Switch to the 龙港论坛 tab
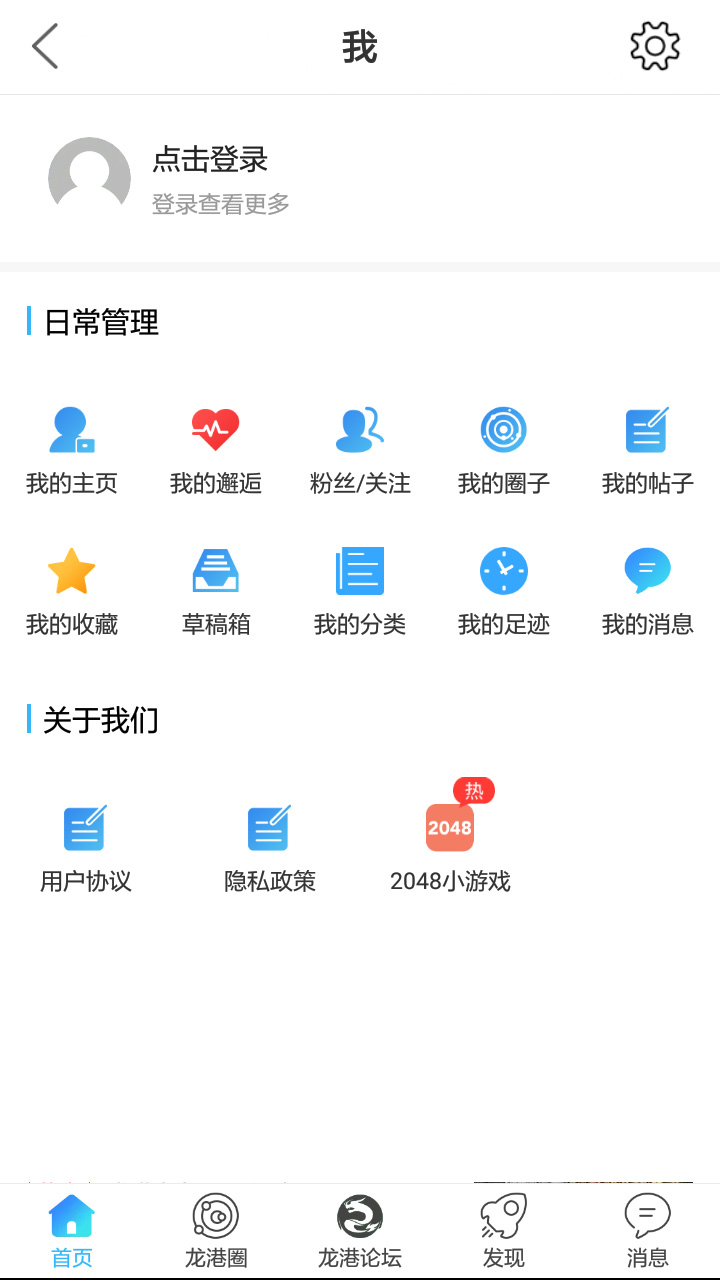The width and height of the screenshot is (720, 1280). (x=358, y=1228)
